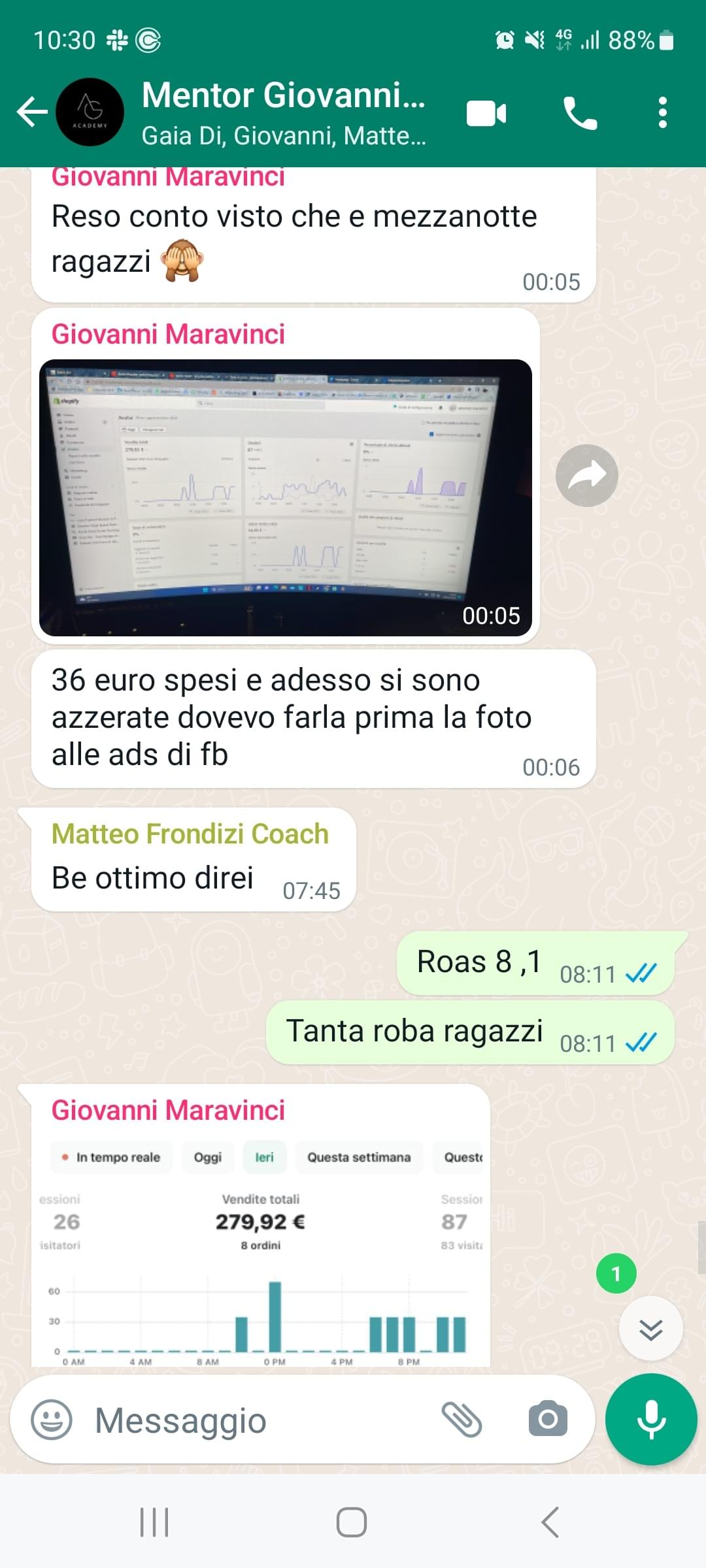Viewport: 706px width, 1568px height.
Task: Open the emoji picker
Action: (x=52, y=1420)
